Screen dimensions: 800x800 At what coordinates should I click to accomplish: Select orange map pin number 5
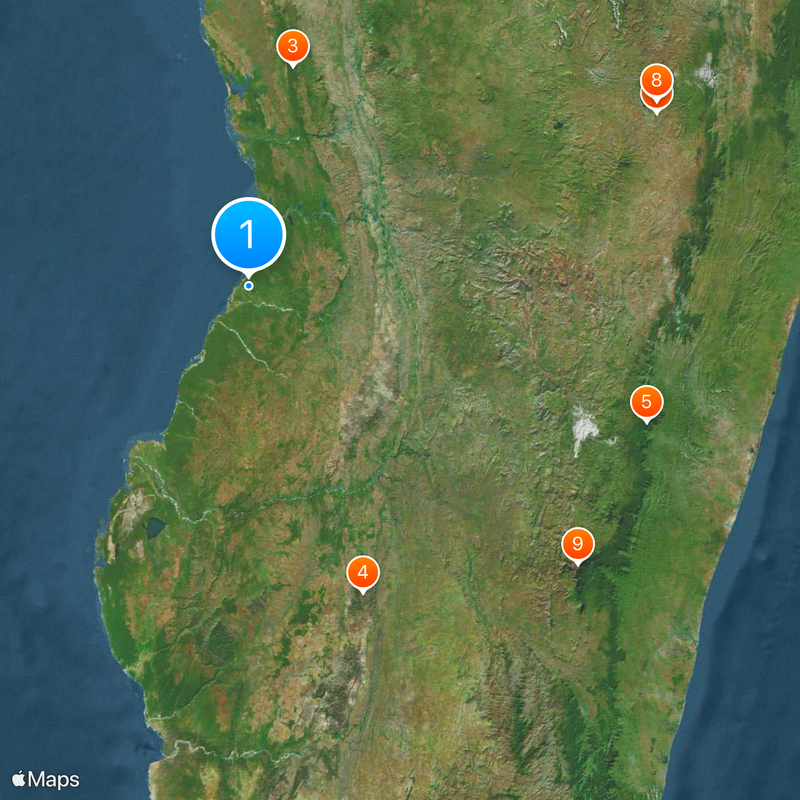click(646, 402)
